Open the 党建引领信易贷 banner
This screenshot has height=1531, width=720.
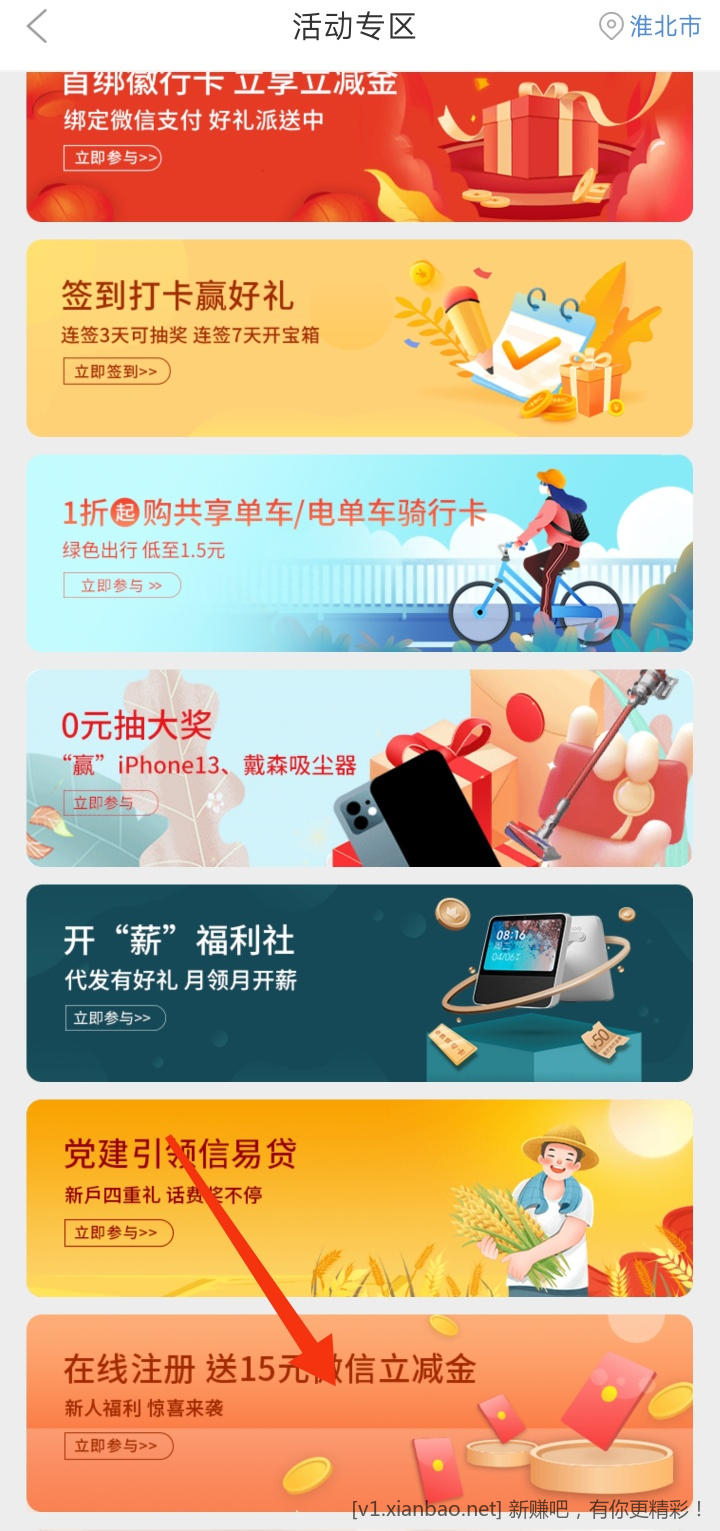point(359,1198)
